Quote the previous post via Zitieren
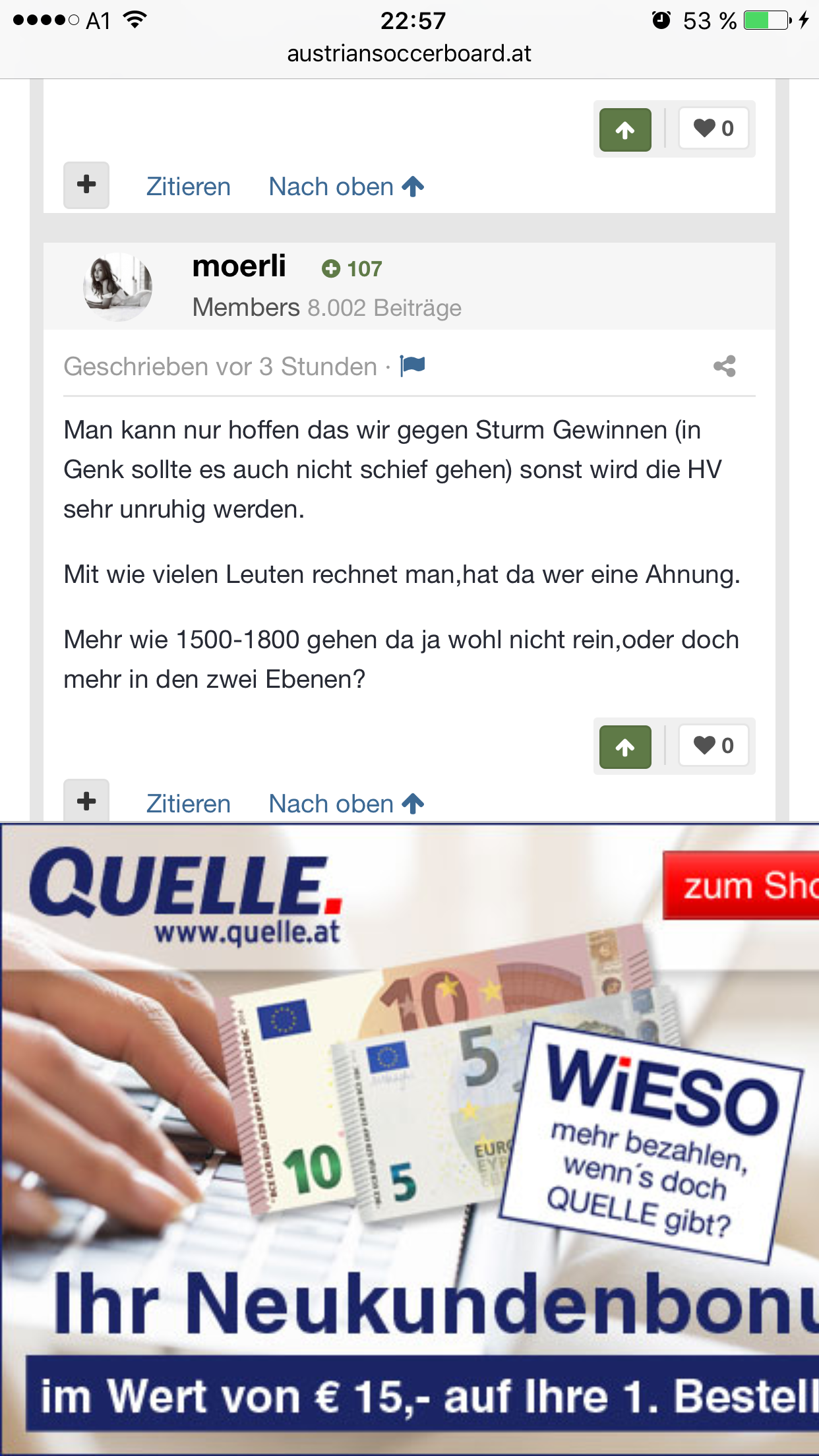This screenshot has height=1456, width=819. 188,187
